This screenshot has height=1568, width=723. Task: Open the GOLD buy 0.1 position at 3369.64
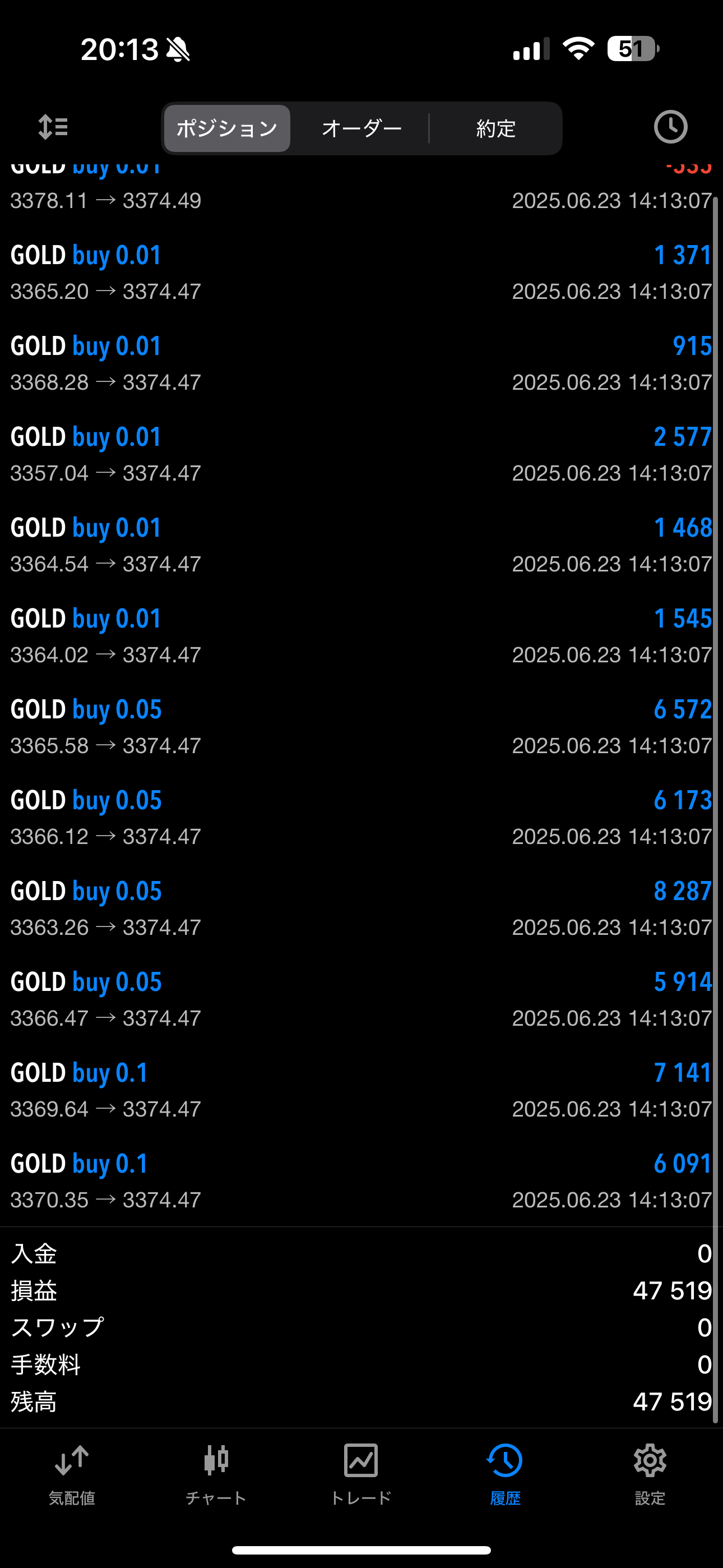(361, 1090)
